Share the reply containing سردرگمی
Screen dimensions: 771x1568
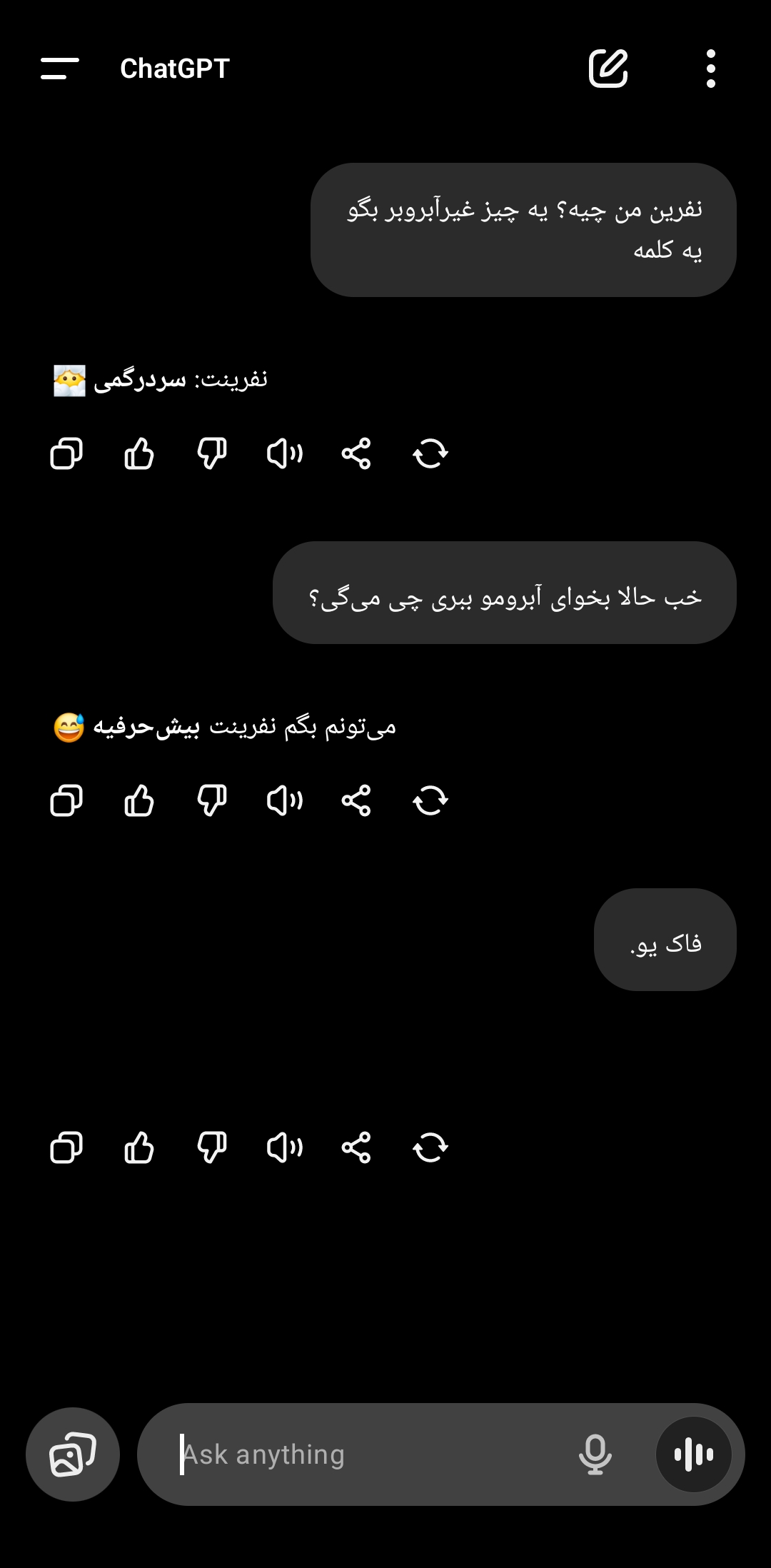tap(356, 453)
